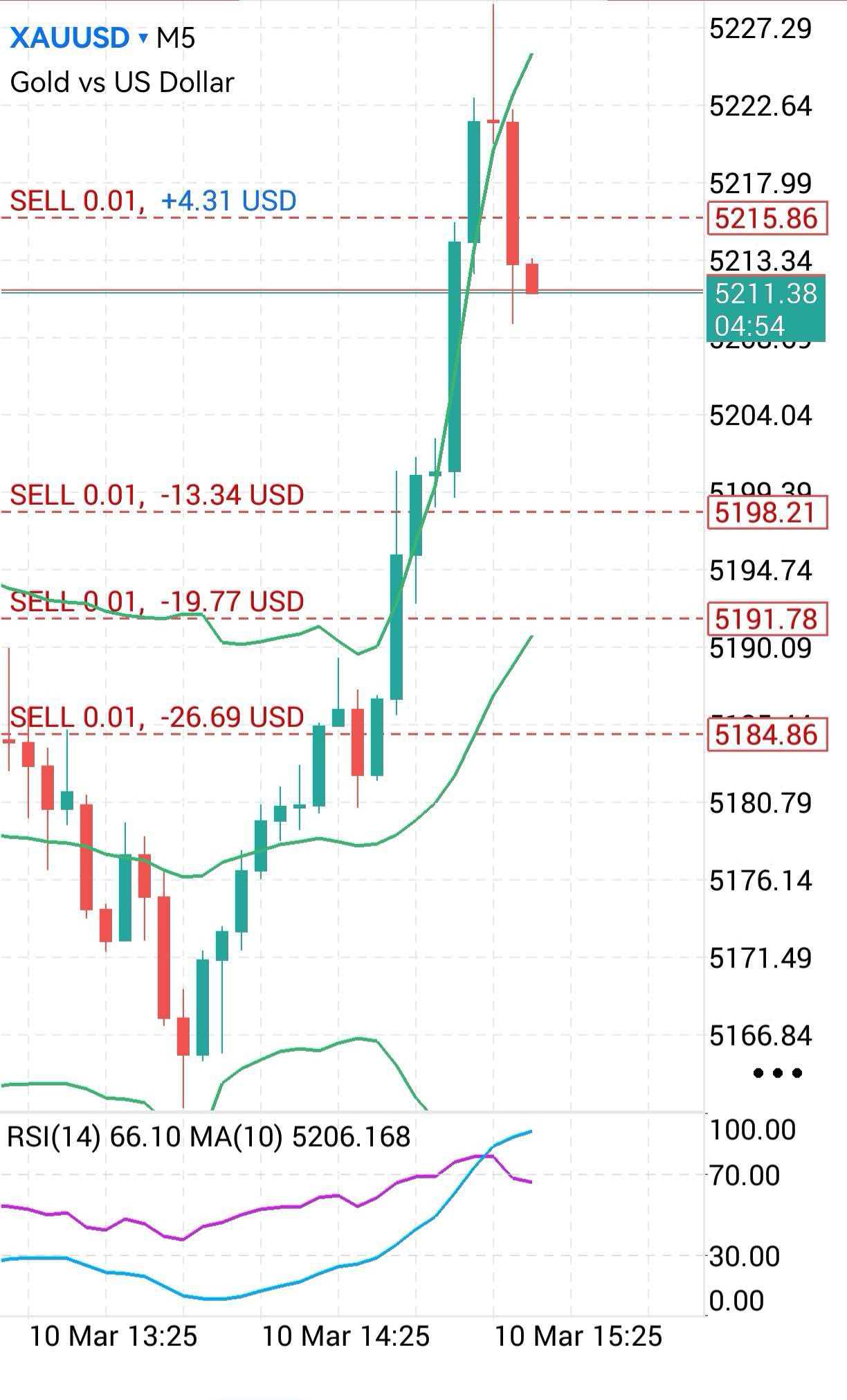This screenshot has height=1400, width=847.
Task: Select the SELL position at 5198.21
Action: point(156,496)
